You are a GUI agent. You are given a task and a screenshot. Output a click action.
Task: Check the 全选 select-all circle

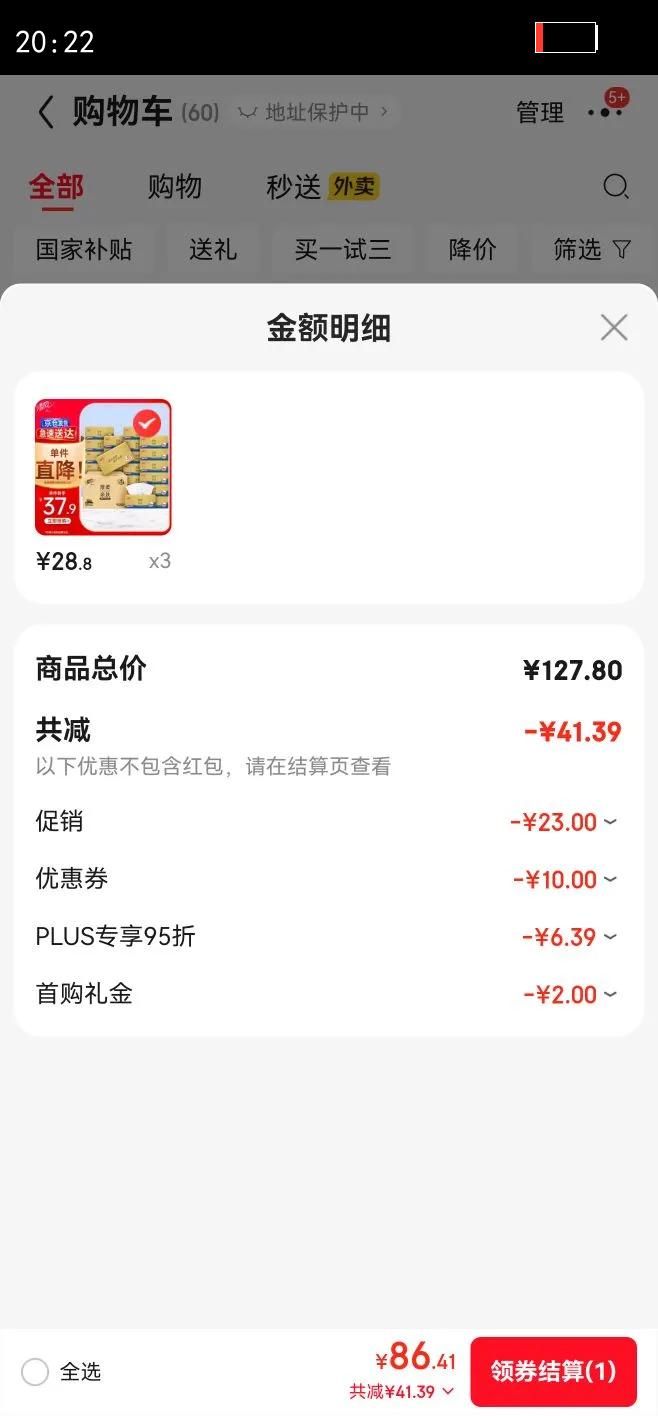click(35, 1372)
